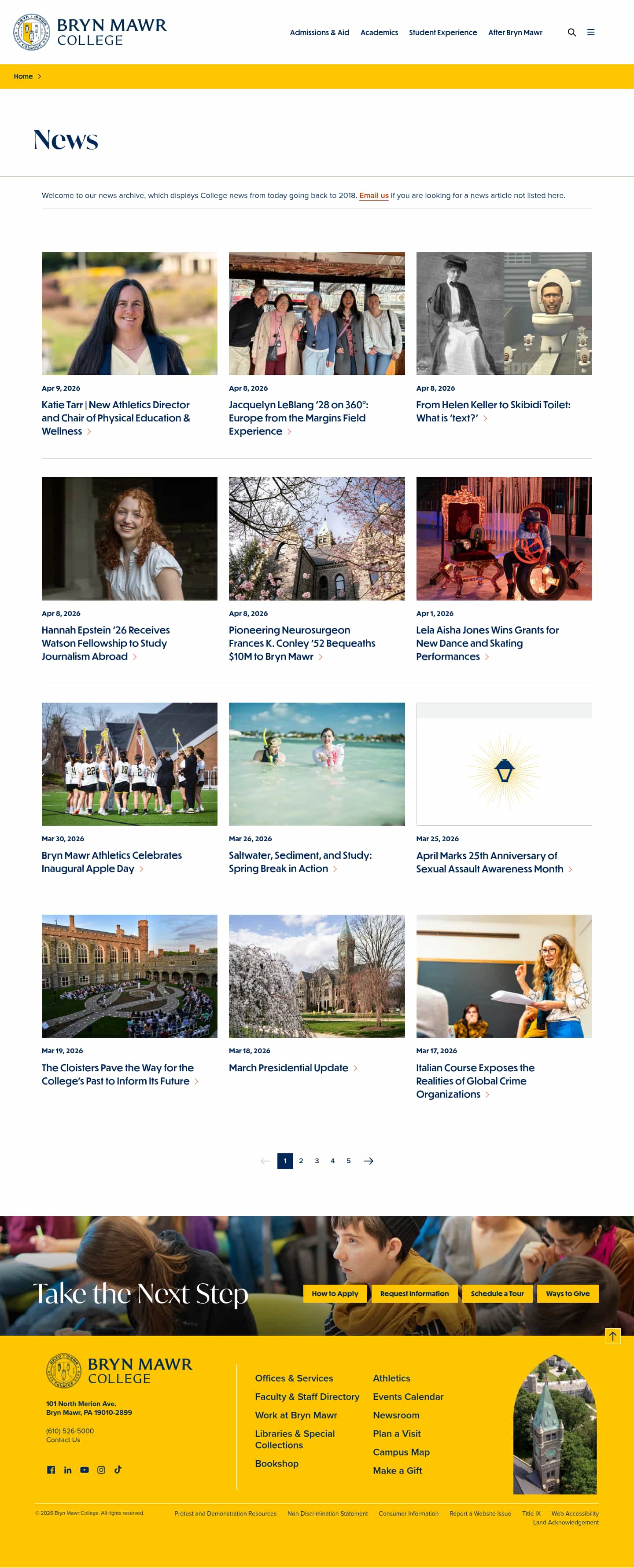Click the Facebook icon in the footer
The width and height of the screenshot is (634, 1568).
(x=51, y=1469)
